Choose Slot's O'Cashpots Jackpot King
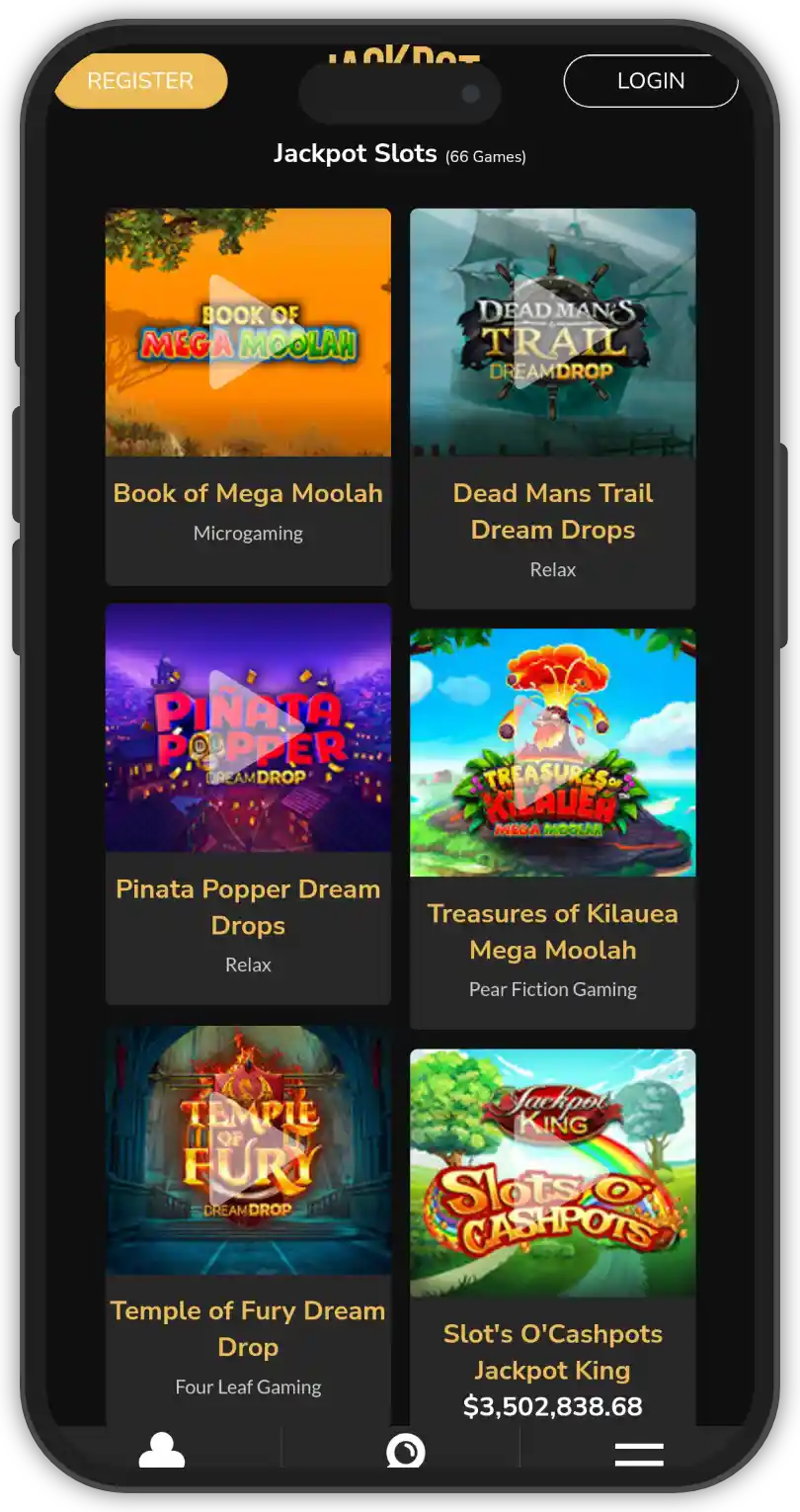800x1512 pixels. [x=552, y=1174]
